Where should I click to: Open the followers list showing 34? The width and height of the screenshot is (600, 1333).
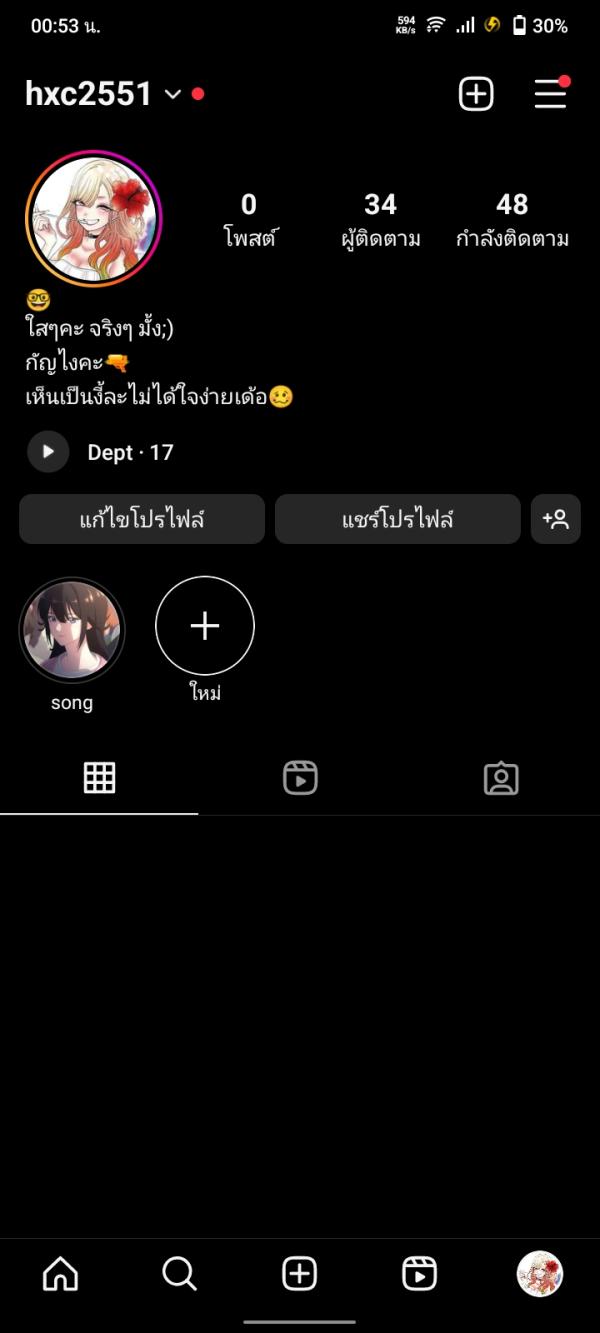(x=380, y=219)
